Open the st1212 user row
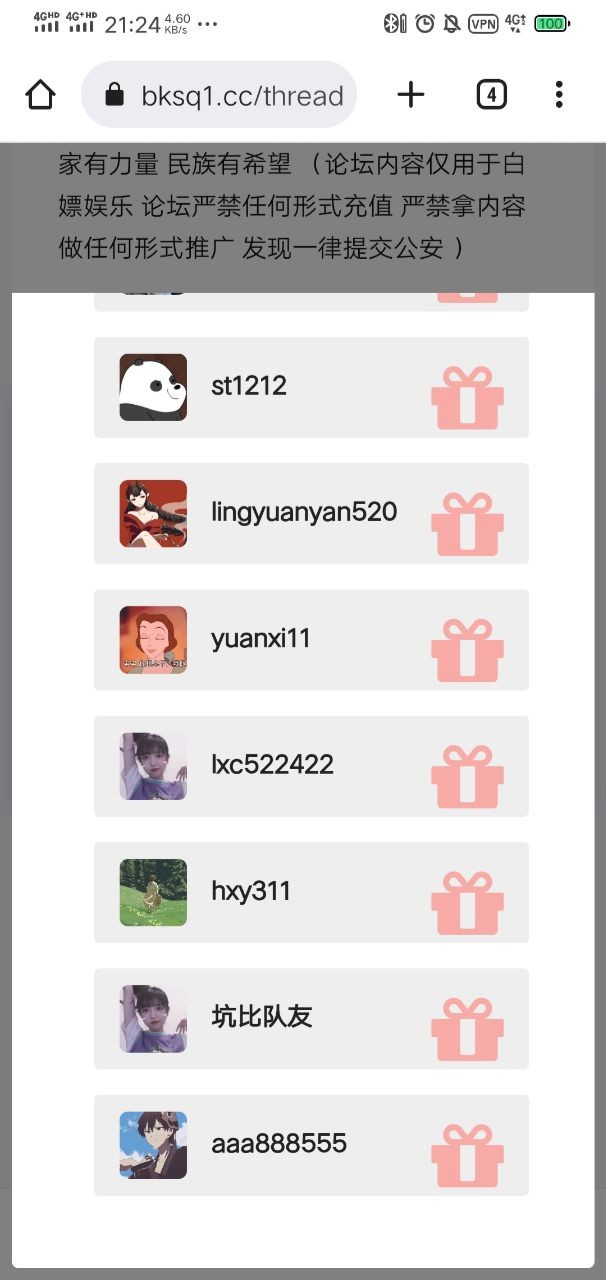The height and width of the screenshot is (1280, 606). 311,387
